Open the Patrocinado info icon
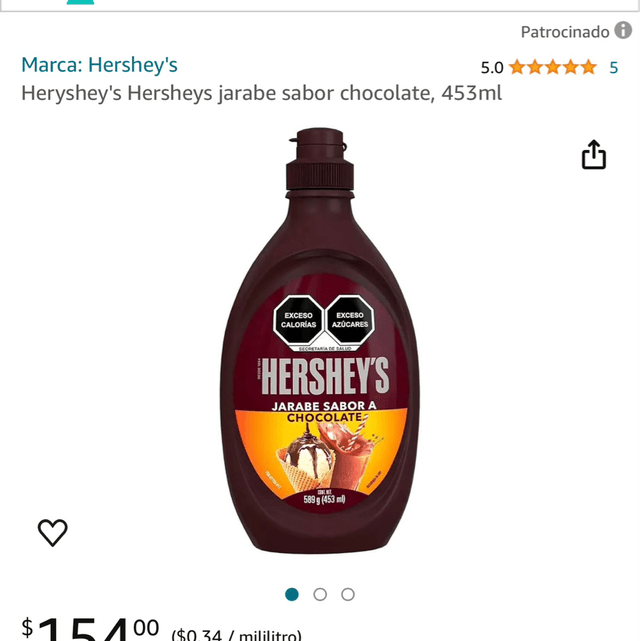The width and height of the screenshot is (640, 641). click(623, 31)
